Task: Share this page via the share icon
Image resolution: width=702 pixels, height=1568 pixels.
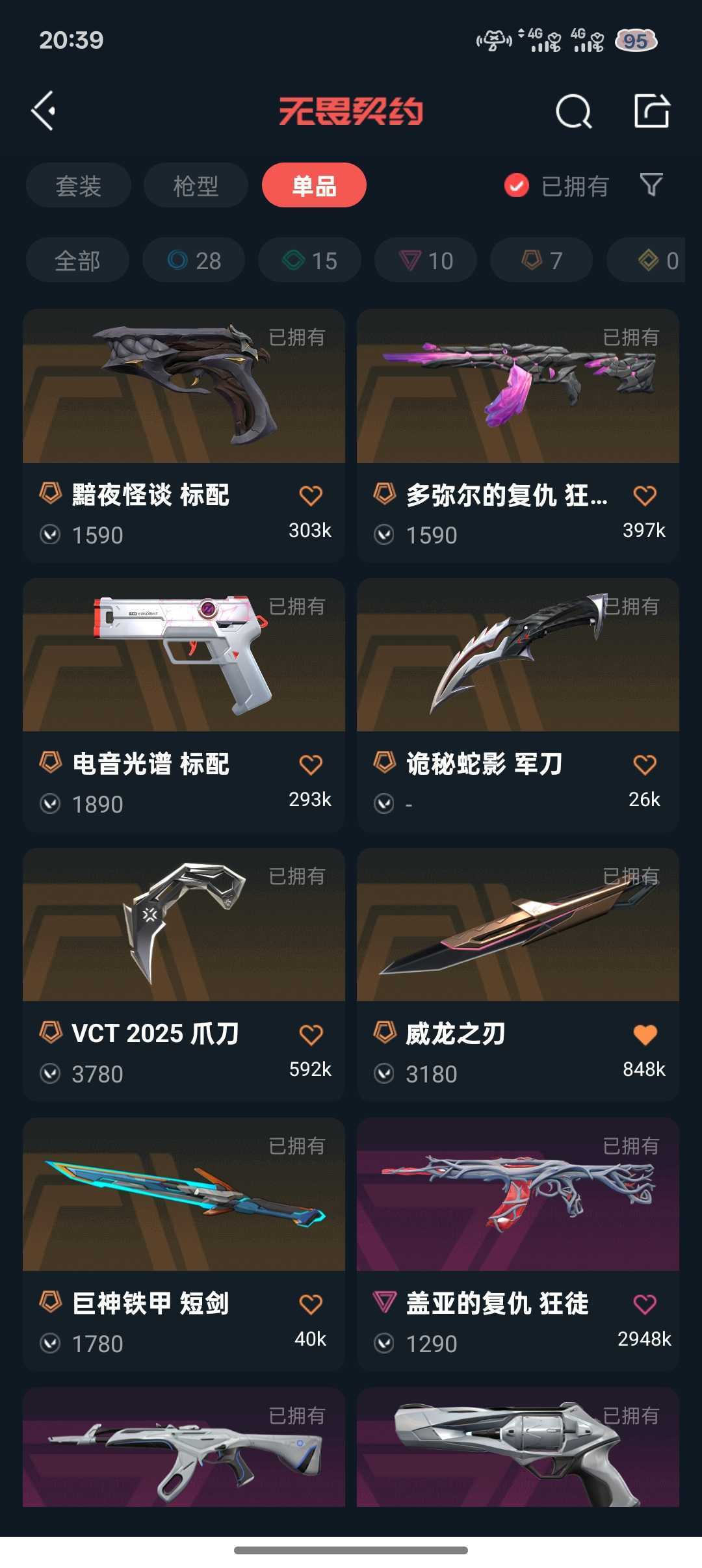Action: tap(652, 111)
